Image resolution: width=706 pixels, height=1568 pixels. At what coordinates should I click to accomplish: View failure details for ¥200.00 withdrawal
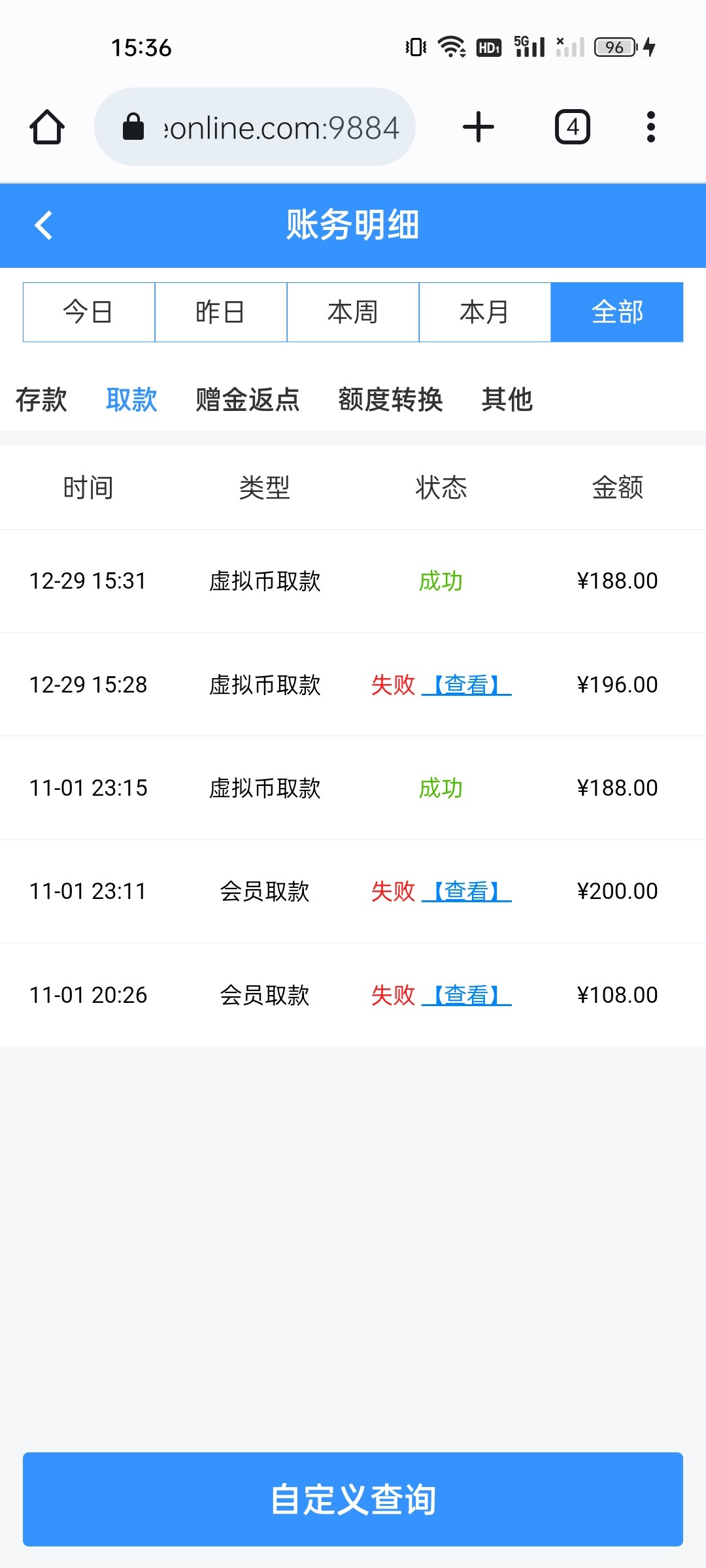tap(467, 891)
